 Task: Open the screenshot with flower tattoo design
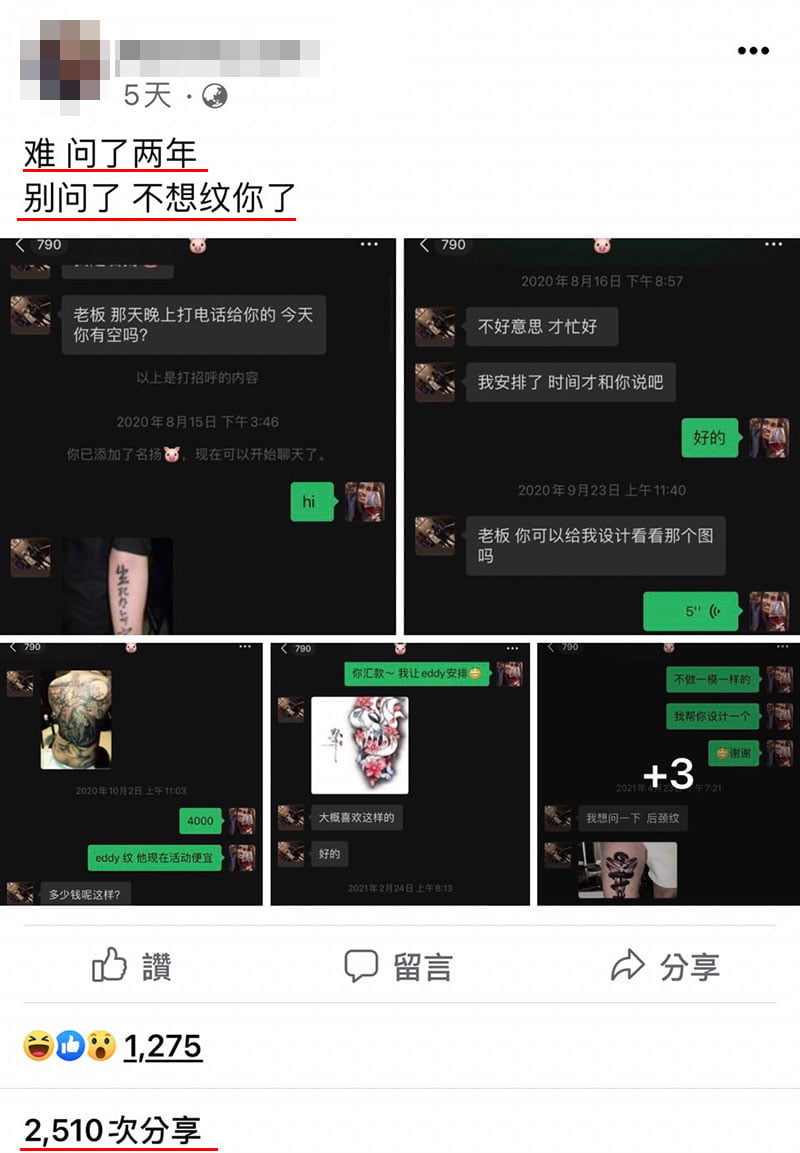[x=400, y=773]
